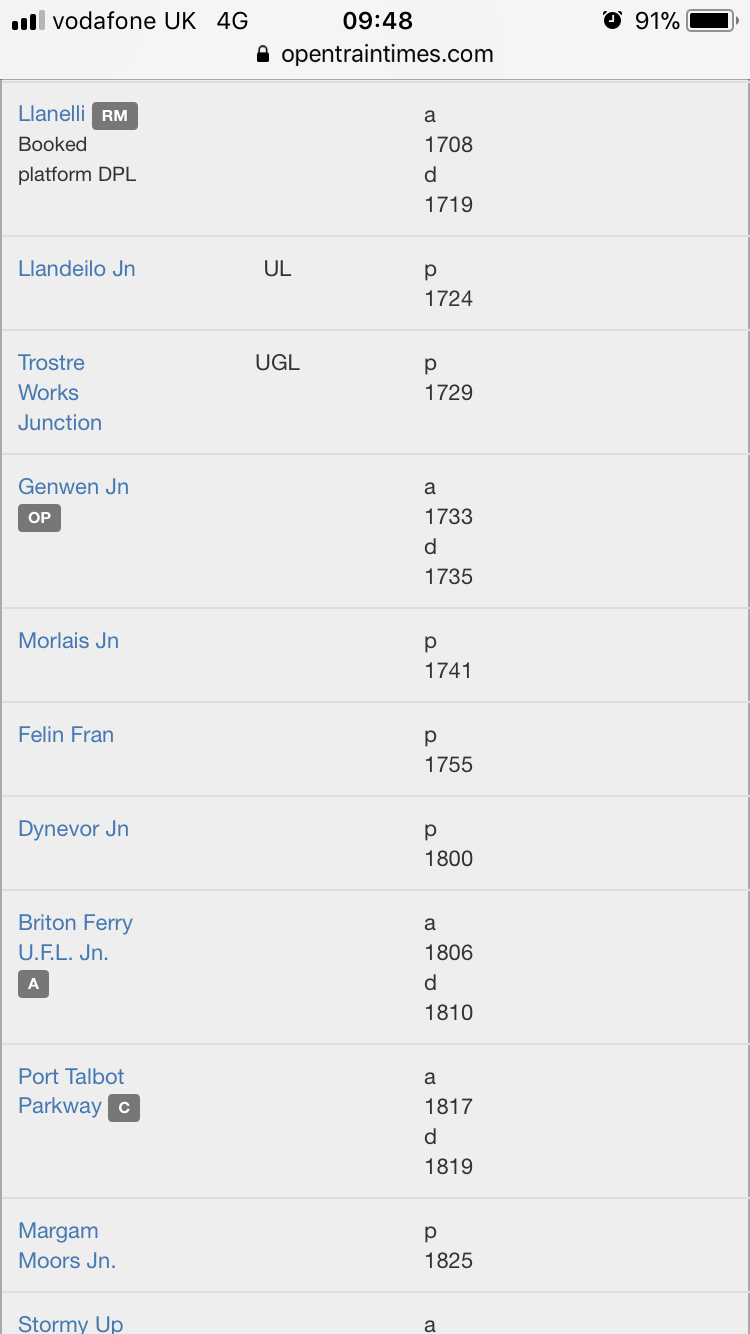Open the Port Talbot Parkway link
The width and height of the screenshot is (750, 1334).
click(x=72, y=1091)
